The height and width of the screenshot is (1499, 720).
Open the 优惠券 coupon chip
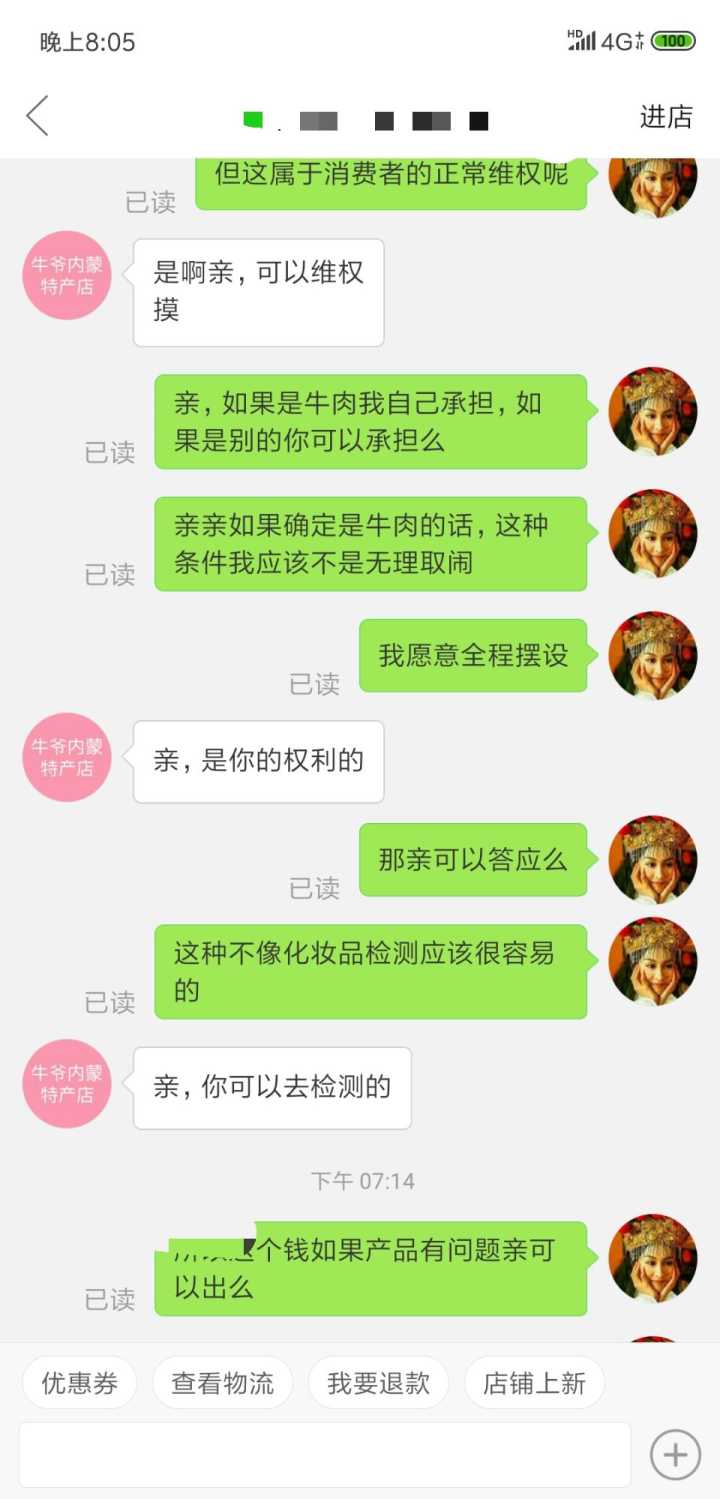pyautogui.click(x=80, y=1383)
